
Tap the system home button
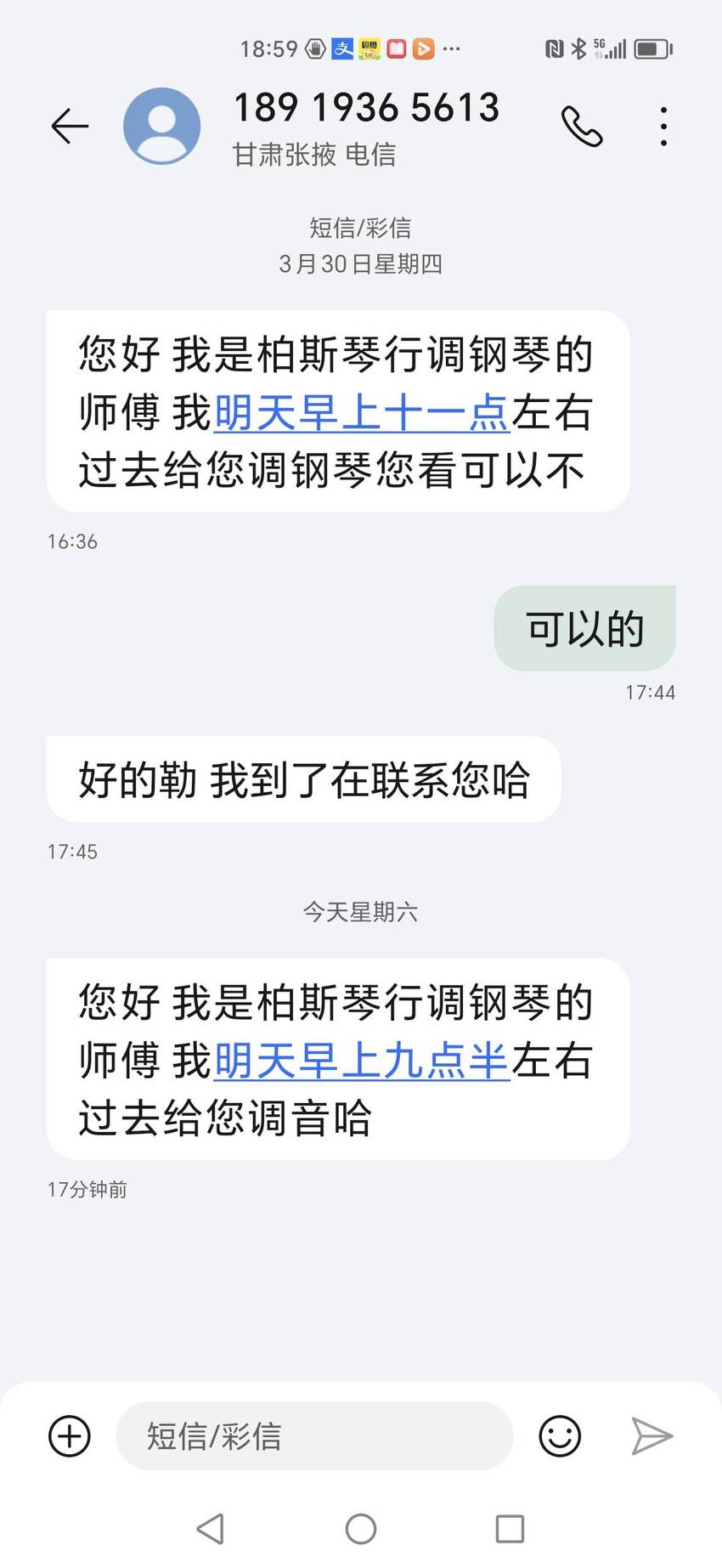click(x=361, y=1529)
